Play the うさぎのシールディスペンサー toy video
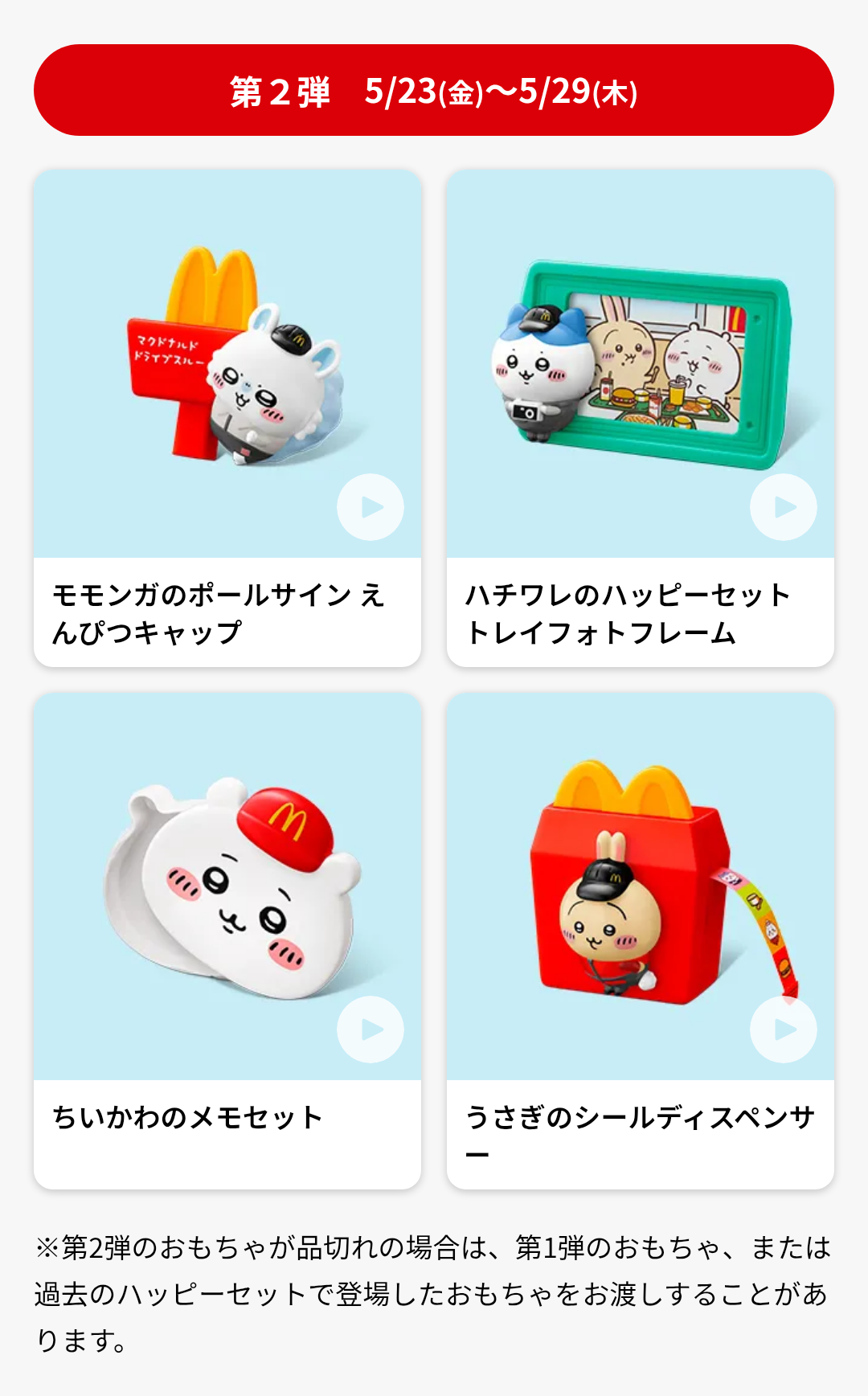Viewport: 868px width, 1396px height. [784, 1030]
